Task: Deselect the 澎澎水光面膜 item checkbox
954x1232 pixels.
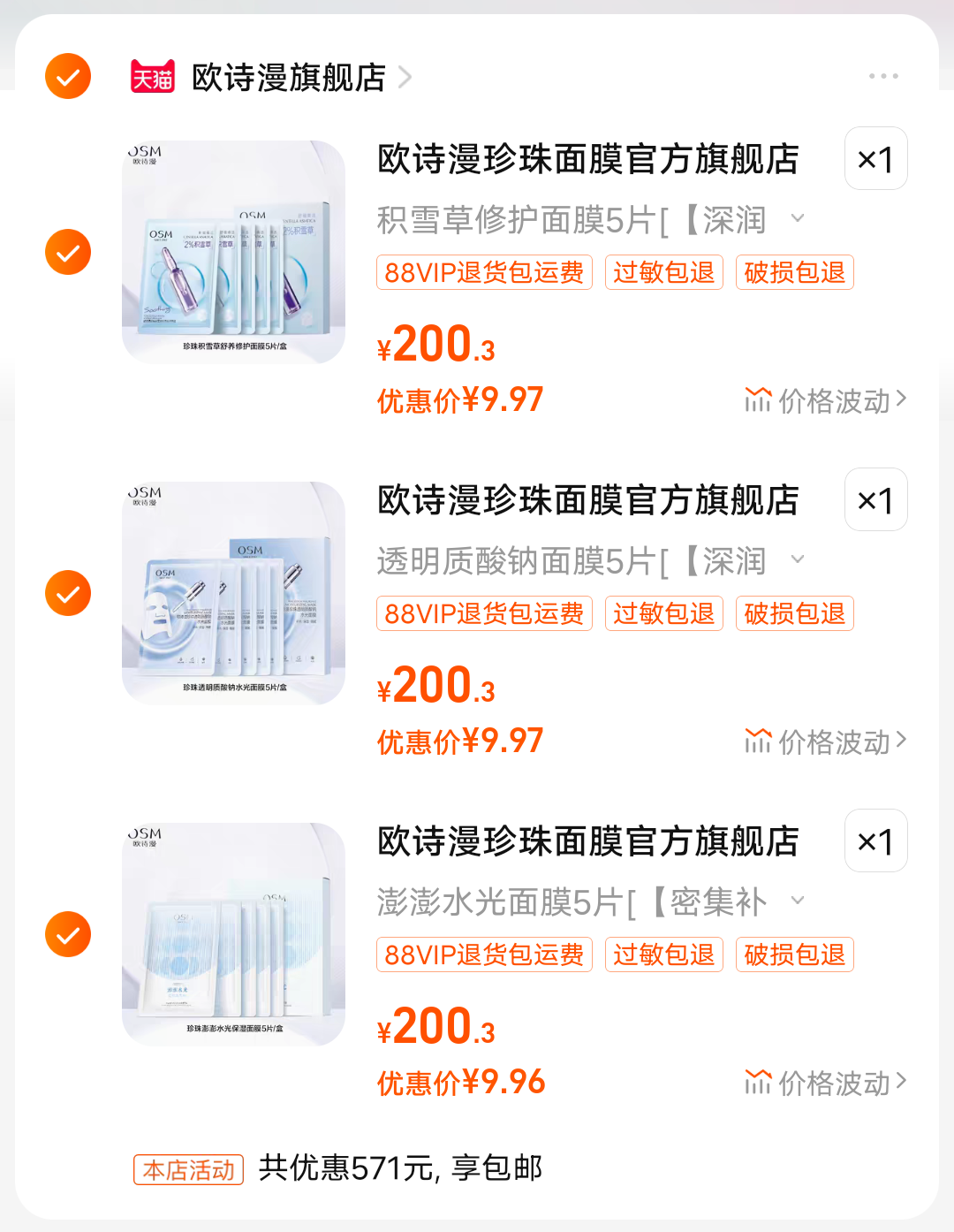Action: (x=67, y=934)
